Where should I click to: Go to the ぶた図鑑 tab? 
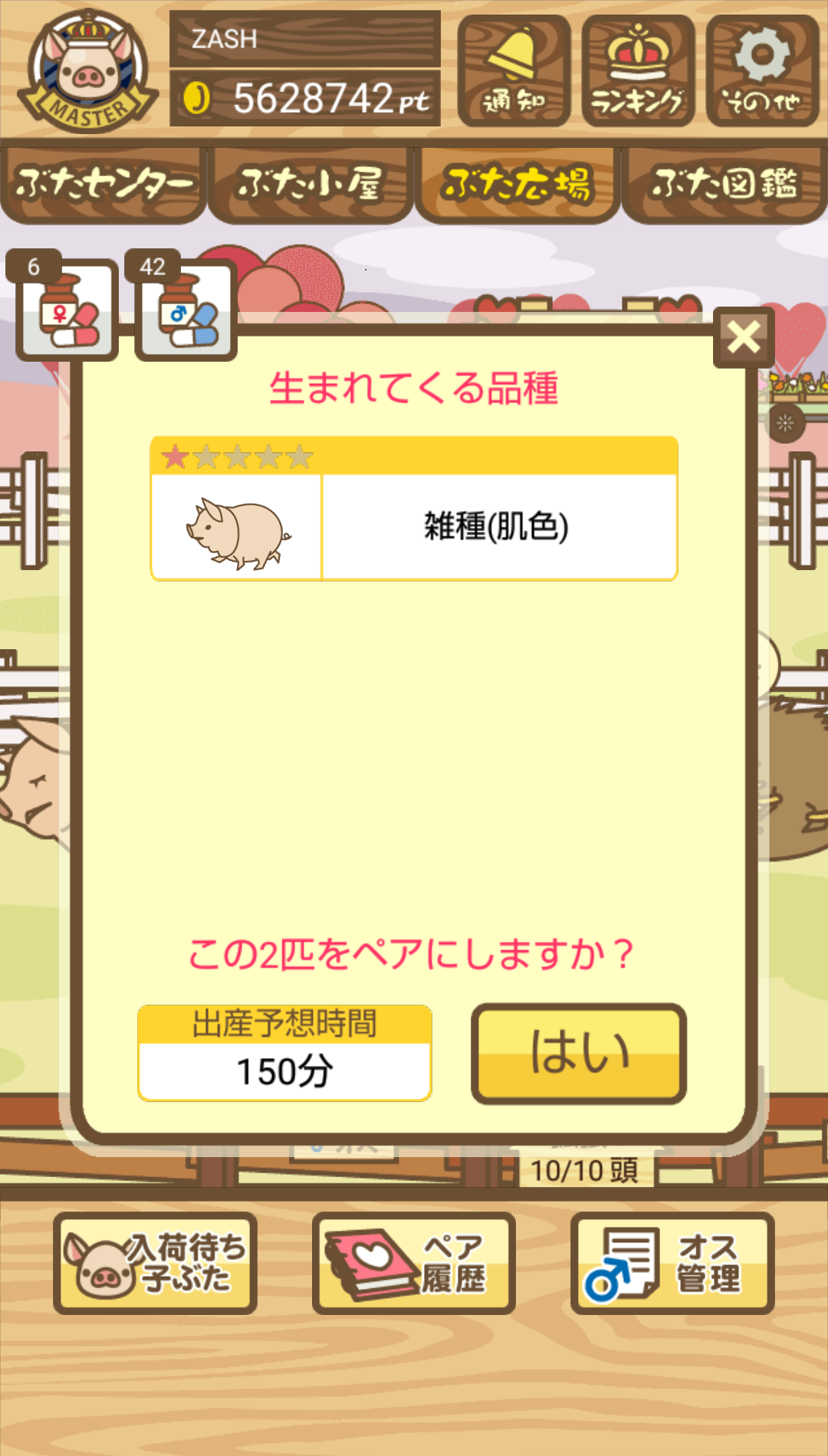[x=724, y=185]
